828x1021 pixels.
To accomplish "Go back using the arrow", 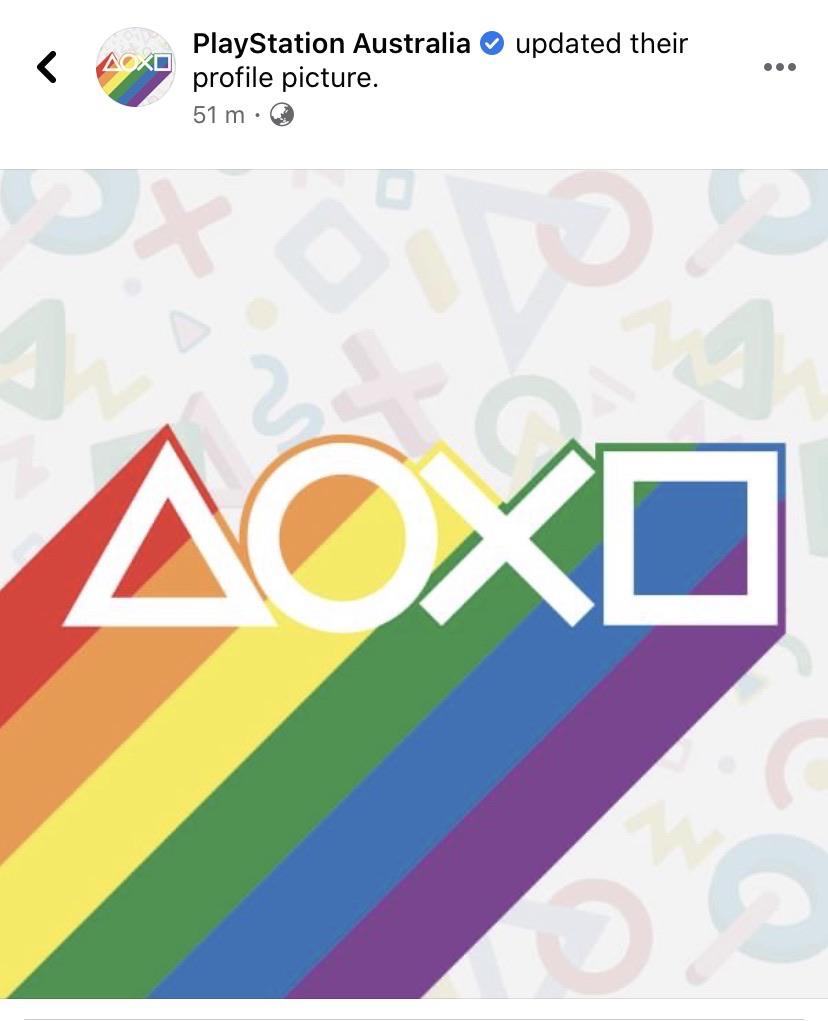I will [46, 67].
